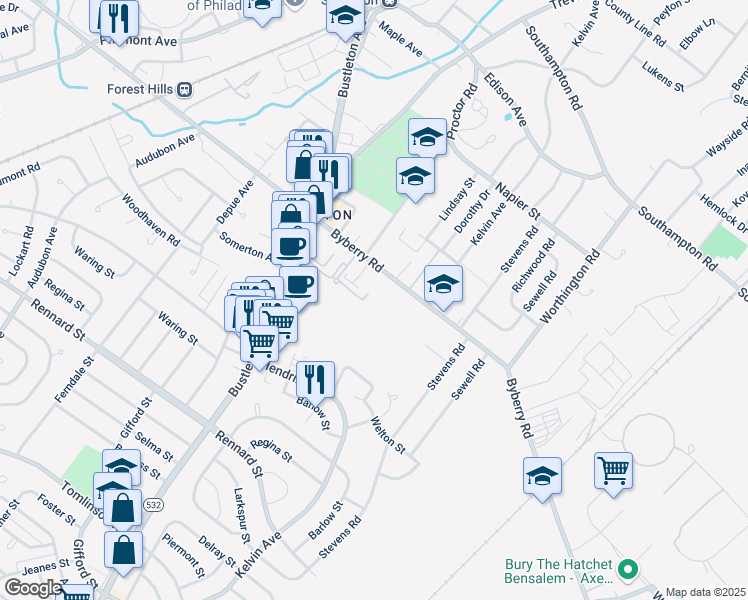This screenshot has width=748, height=600.
Task: Tap the restaurant marker near Fremont Ave
Action: (x=119, y=16)
